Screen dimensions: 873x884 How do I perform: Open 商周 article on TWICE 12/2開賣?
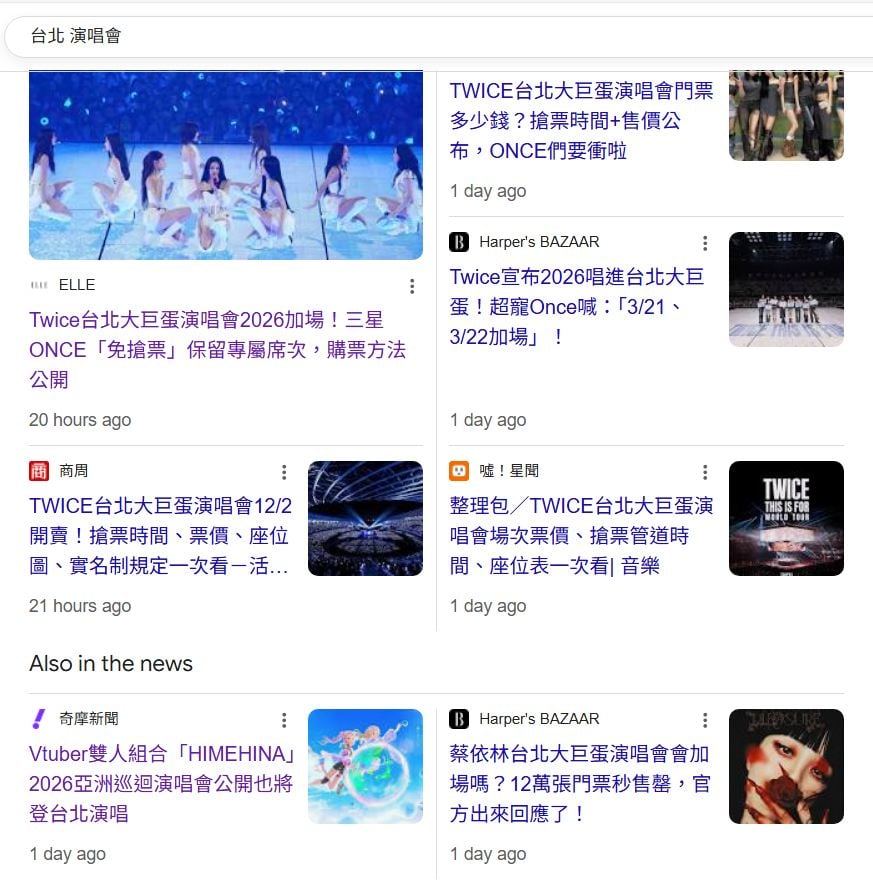click(160, 536)
